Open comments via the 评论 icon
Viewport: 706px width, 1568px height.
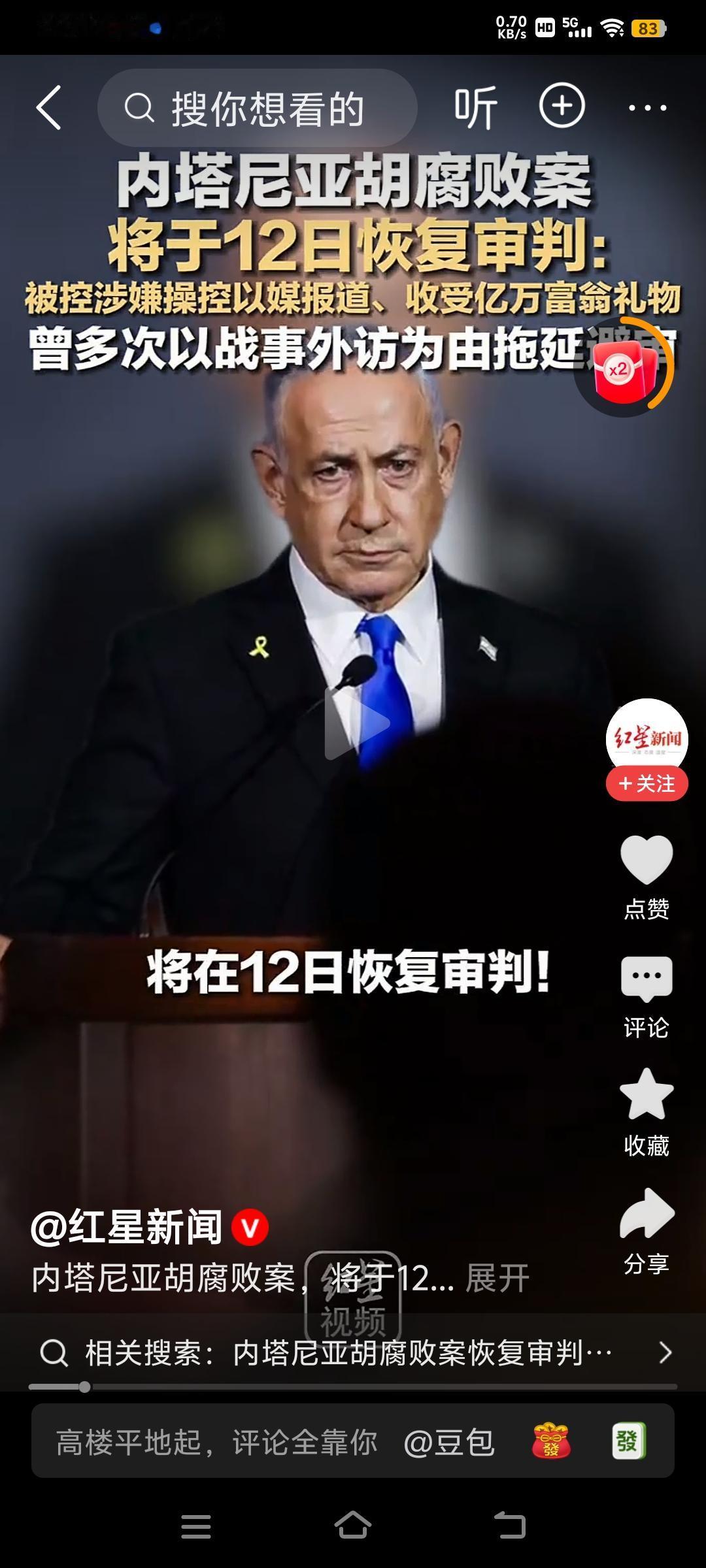point(645,977)
